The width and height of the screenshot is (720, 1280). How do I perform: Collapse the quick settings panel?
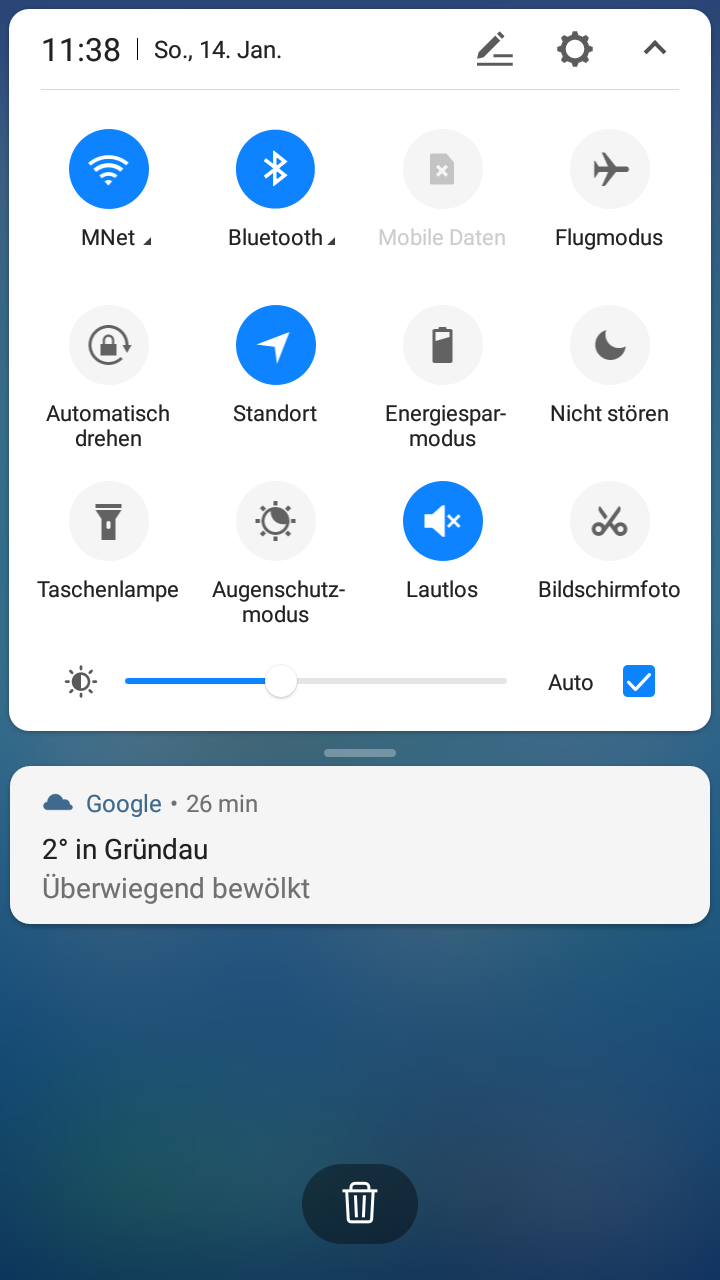pos(655,48)
